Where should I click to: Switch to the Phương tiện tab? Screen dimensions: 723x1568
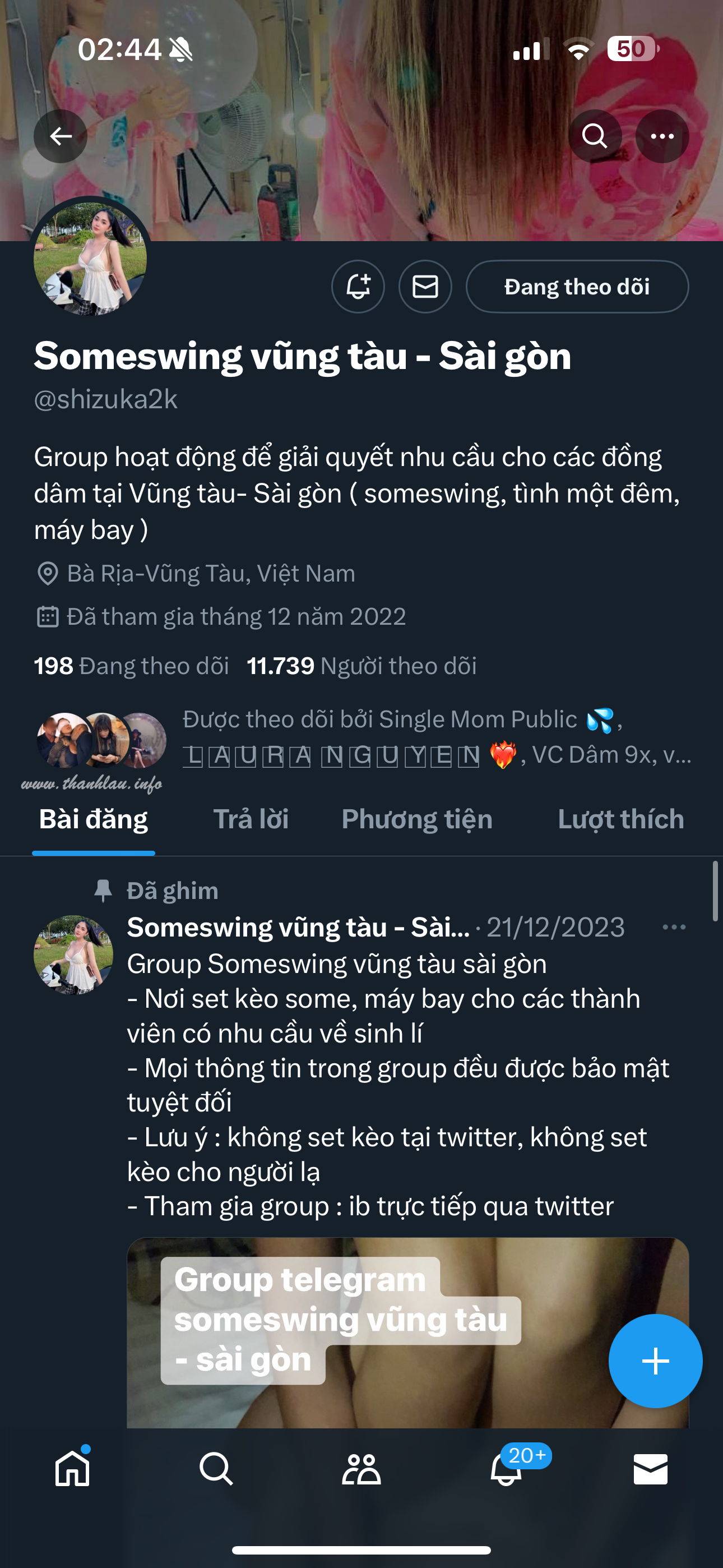pos(417,819)
